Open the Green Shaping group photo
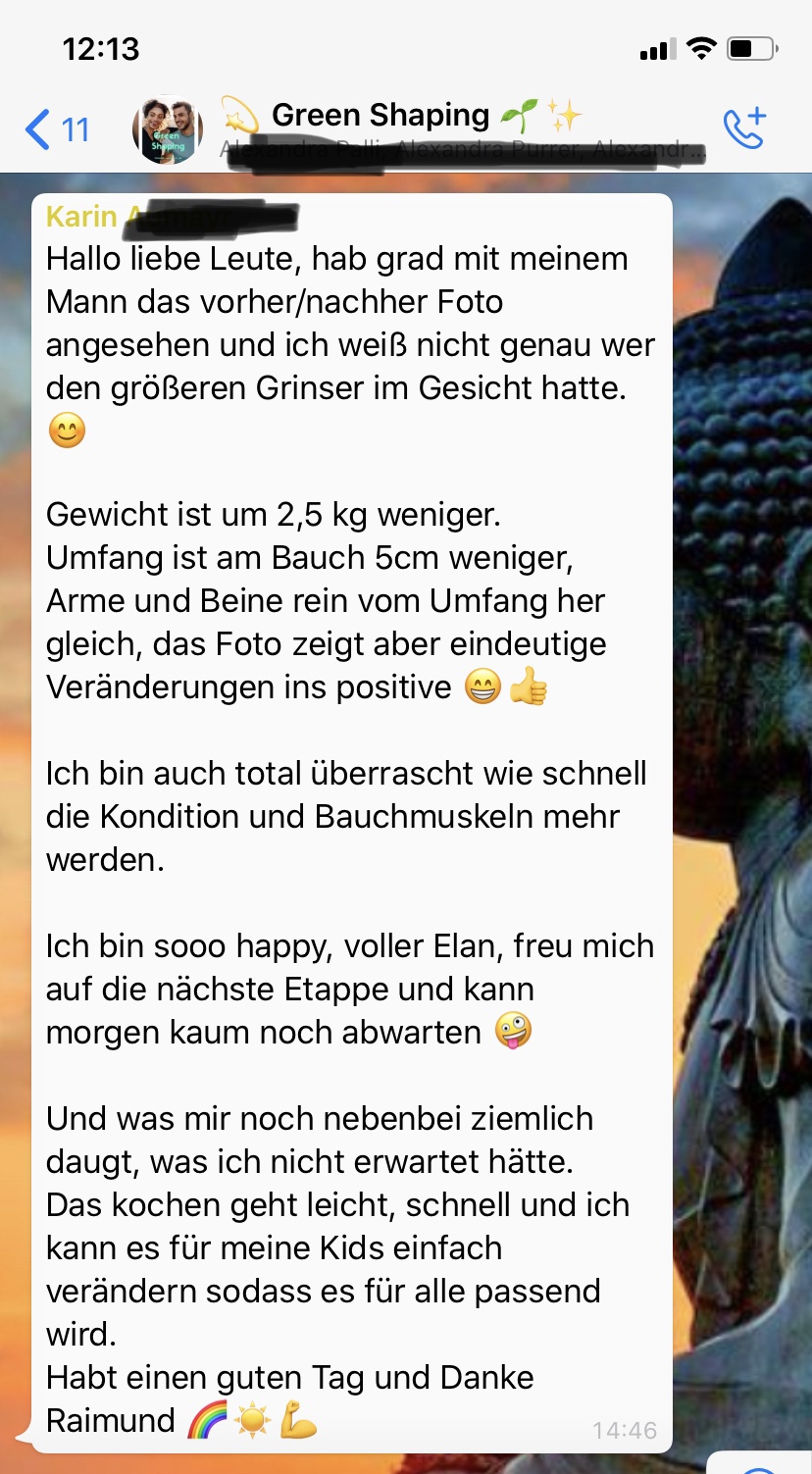The height and width of the screenshot is (1474, 812). coord(168,129)
